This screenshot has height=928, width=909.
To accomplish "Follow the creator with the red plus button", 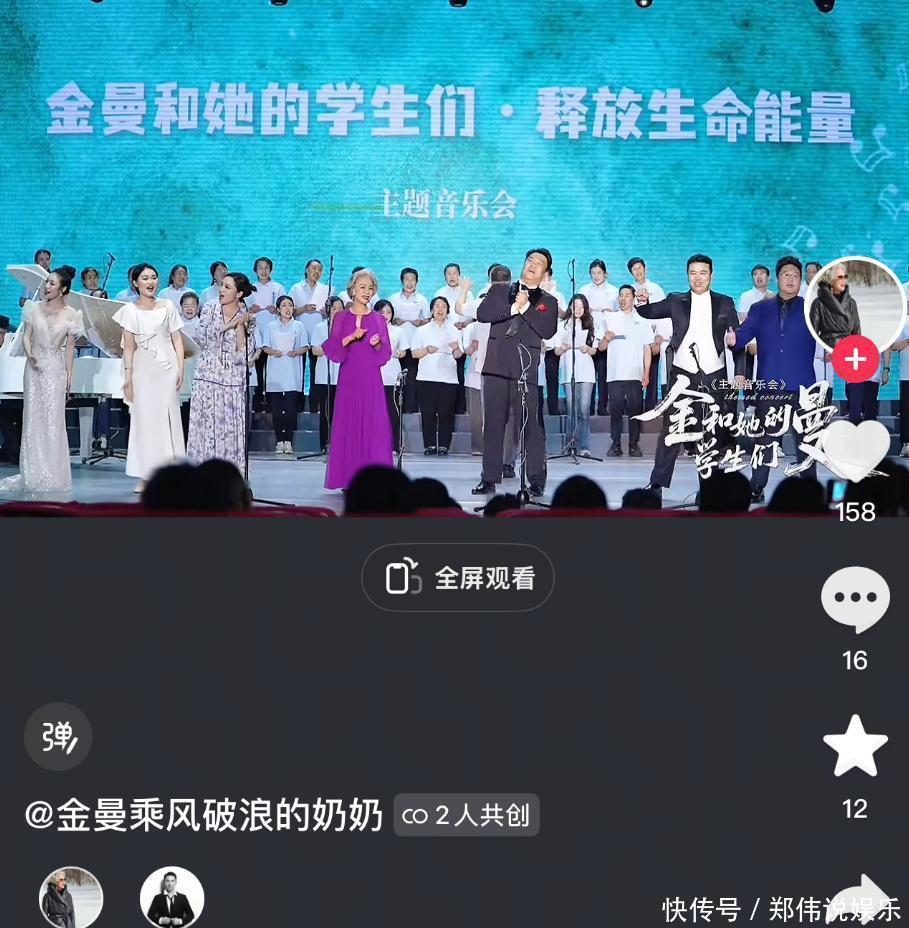I will (x=855, y=359).
